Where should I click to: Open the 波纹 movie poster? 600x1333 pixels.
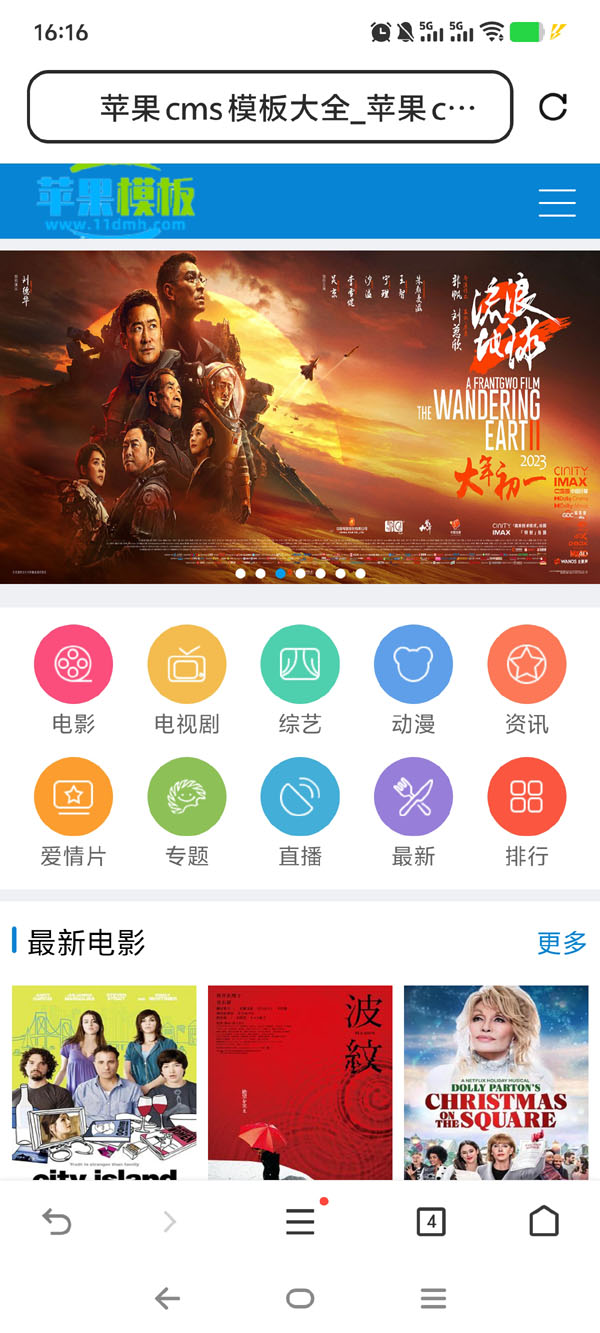[x=300, y=1080]
